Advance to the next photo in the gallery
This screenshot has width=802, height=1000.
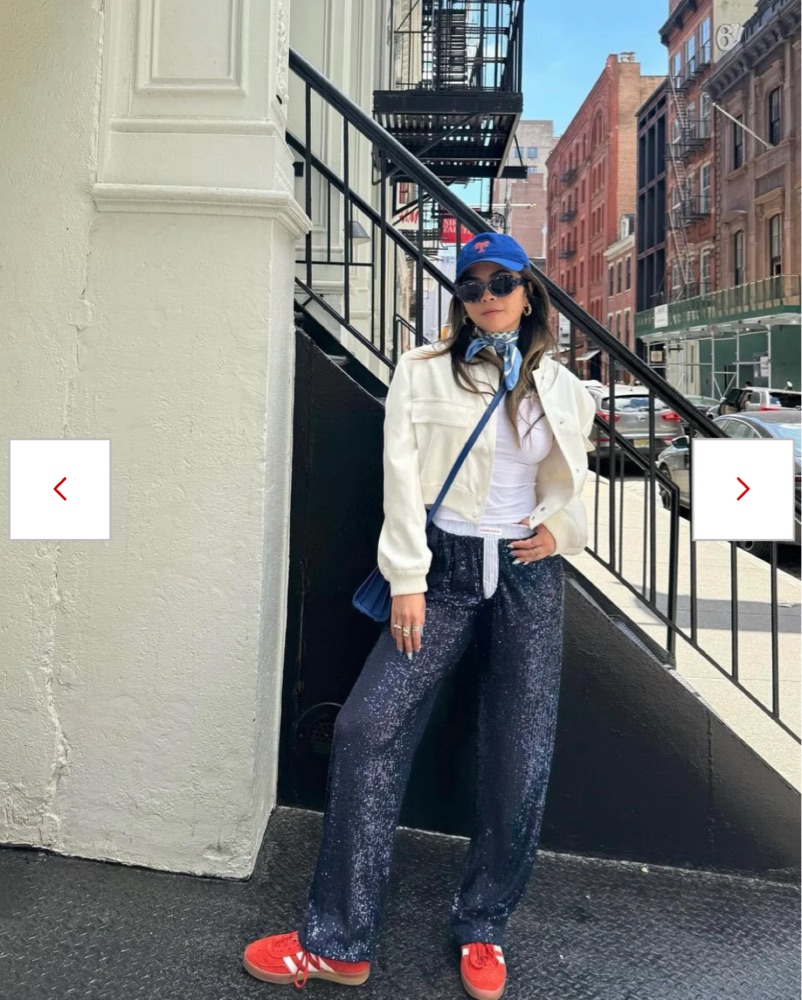pos(742,489)
